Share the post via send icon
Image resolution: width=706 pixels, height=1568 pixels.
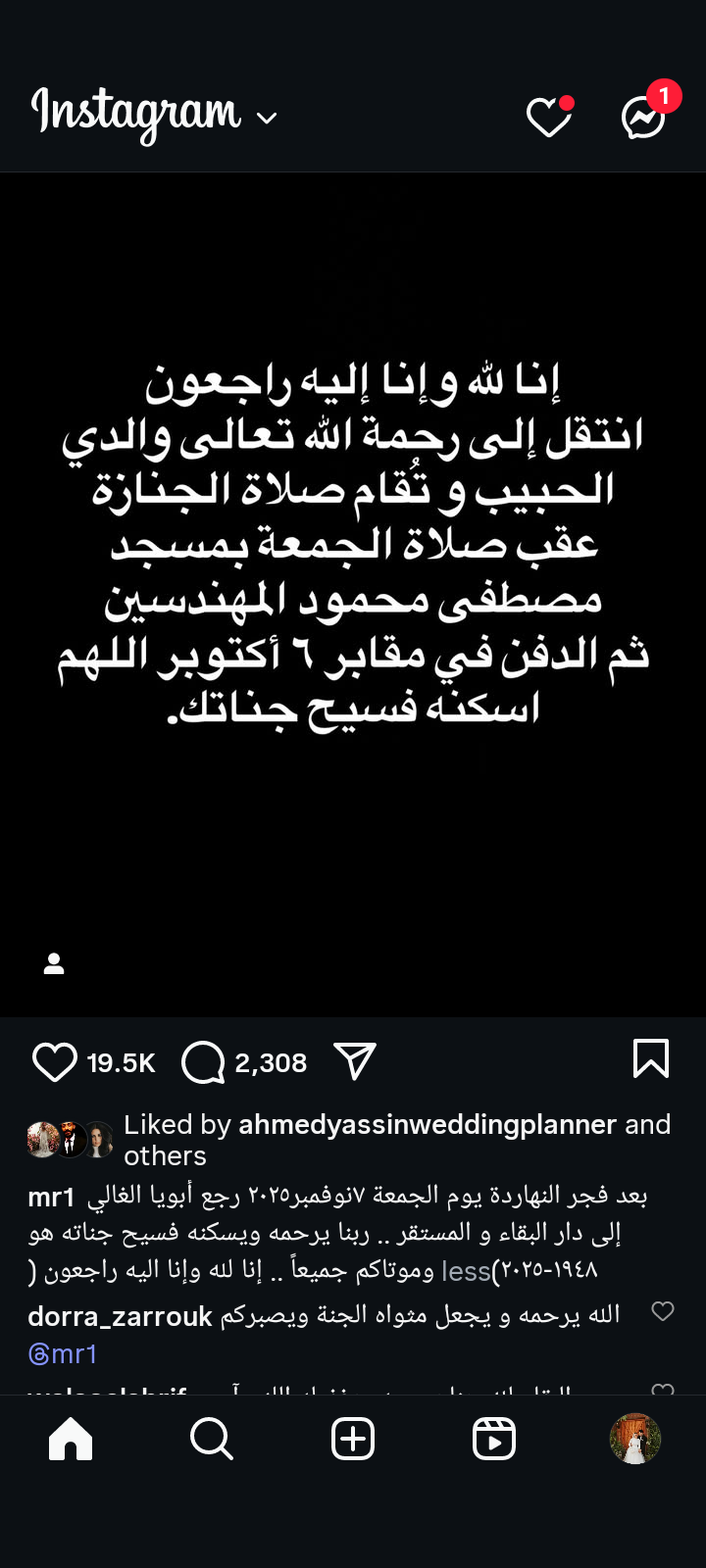(355, 1061)
